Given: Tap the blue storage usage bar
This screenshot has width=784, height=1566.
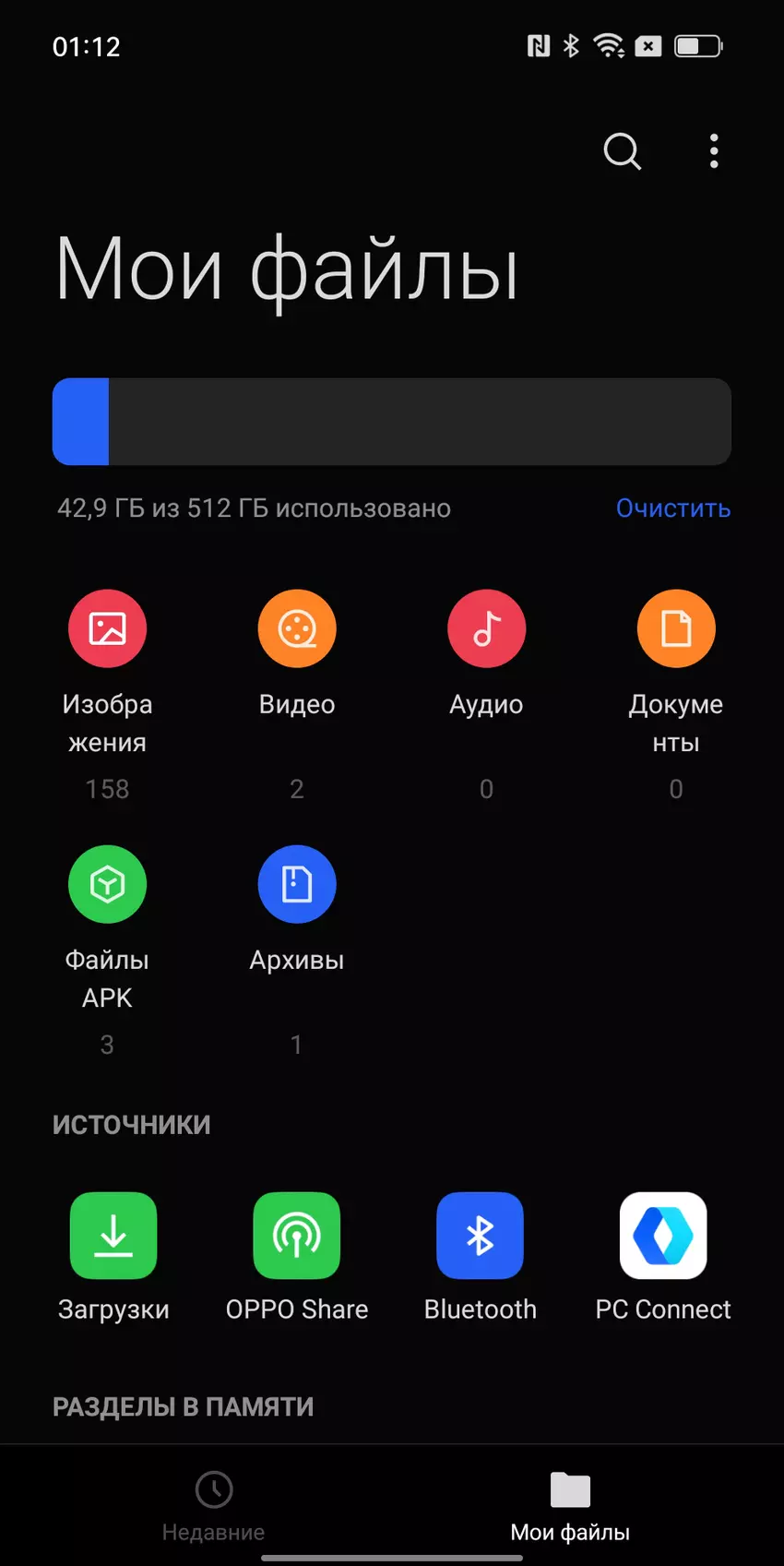Looking at the screenshot, I should 392,422.
